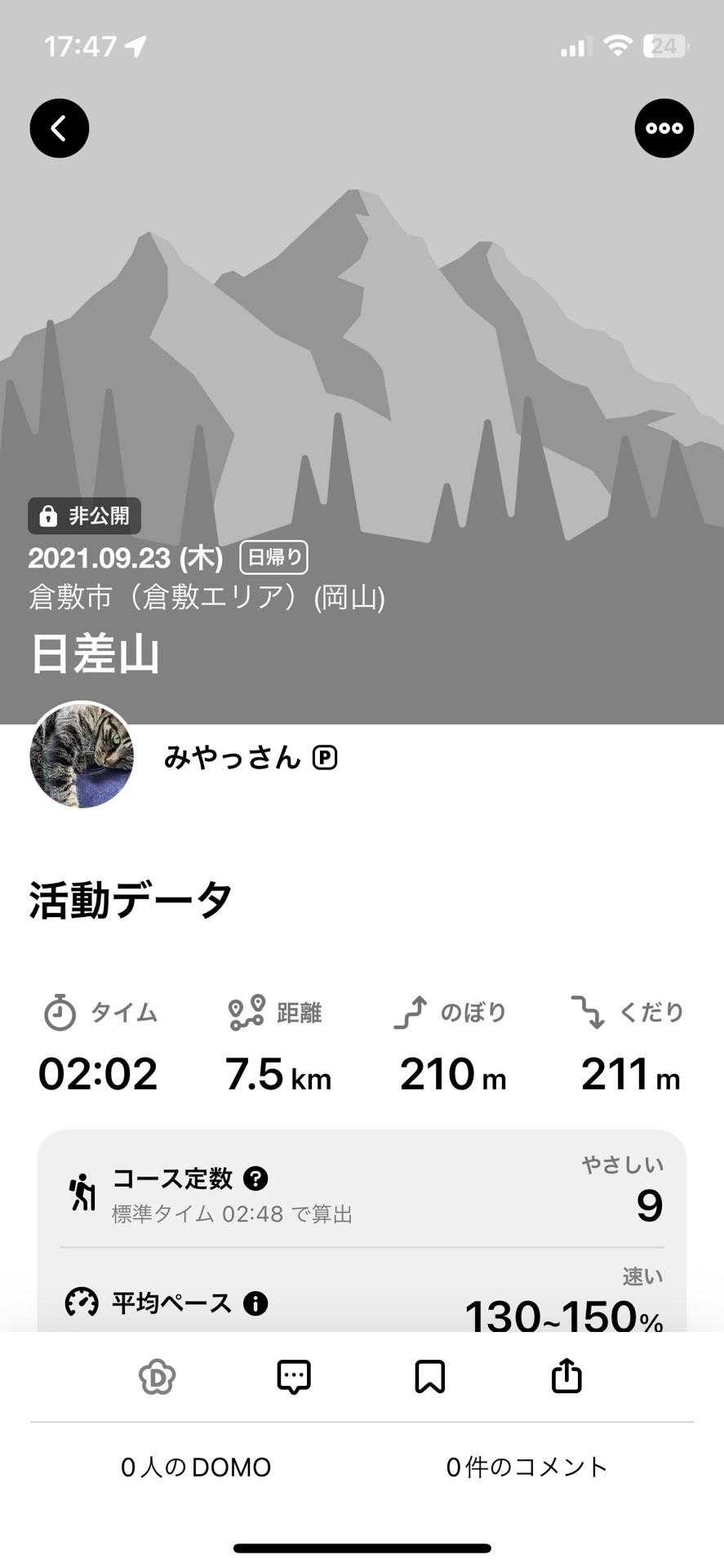Share this activity record
Image resolution: width=724 pixels, height=1568 pixels.
coord(566,1377)
